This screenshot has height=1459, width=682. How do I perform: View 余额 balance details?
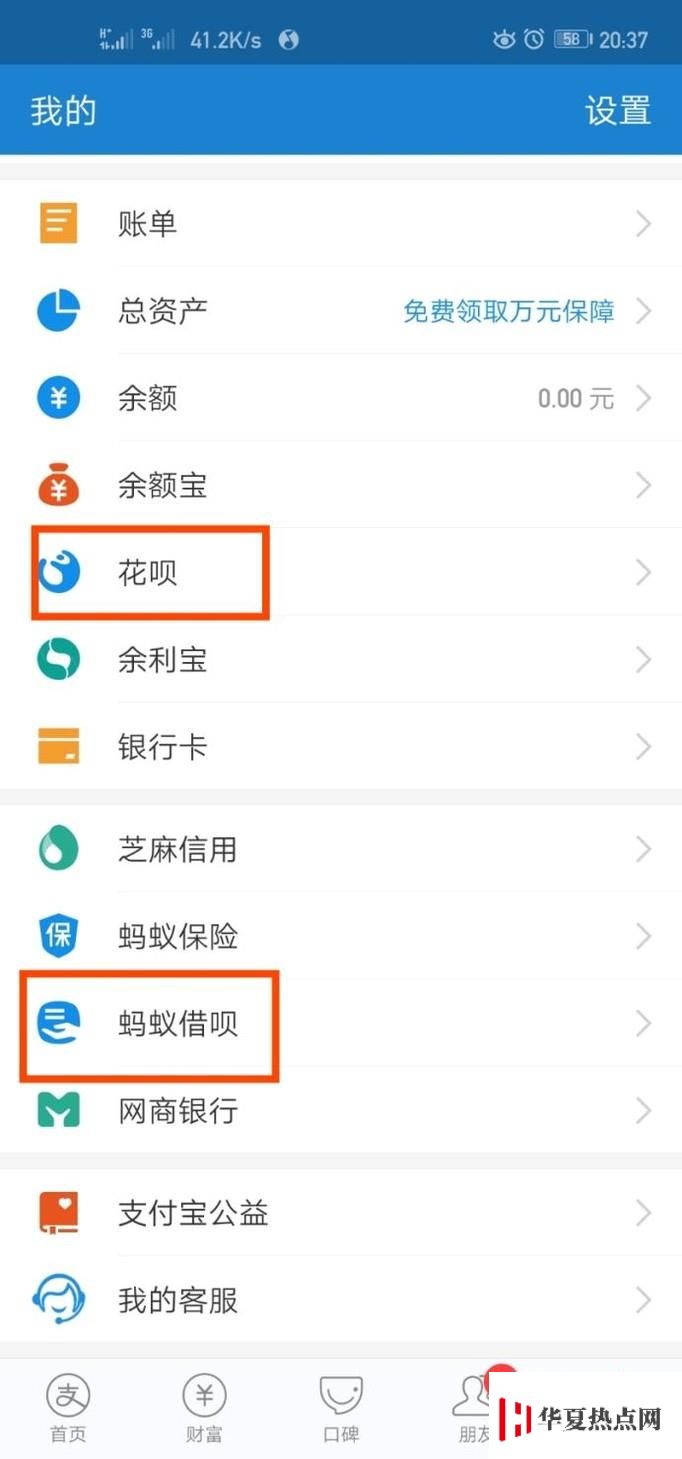pyautogui.click(x=341, y=398)
